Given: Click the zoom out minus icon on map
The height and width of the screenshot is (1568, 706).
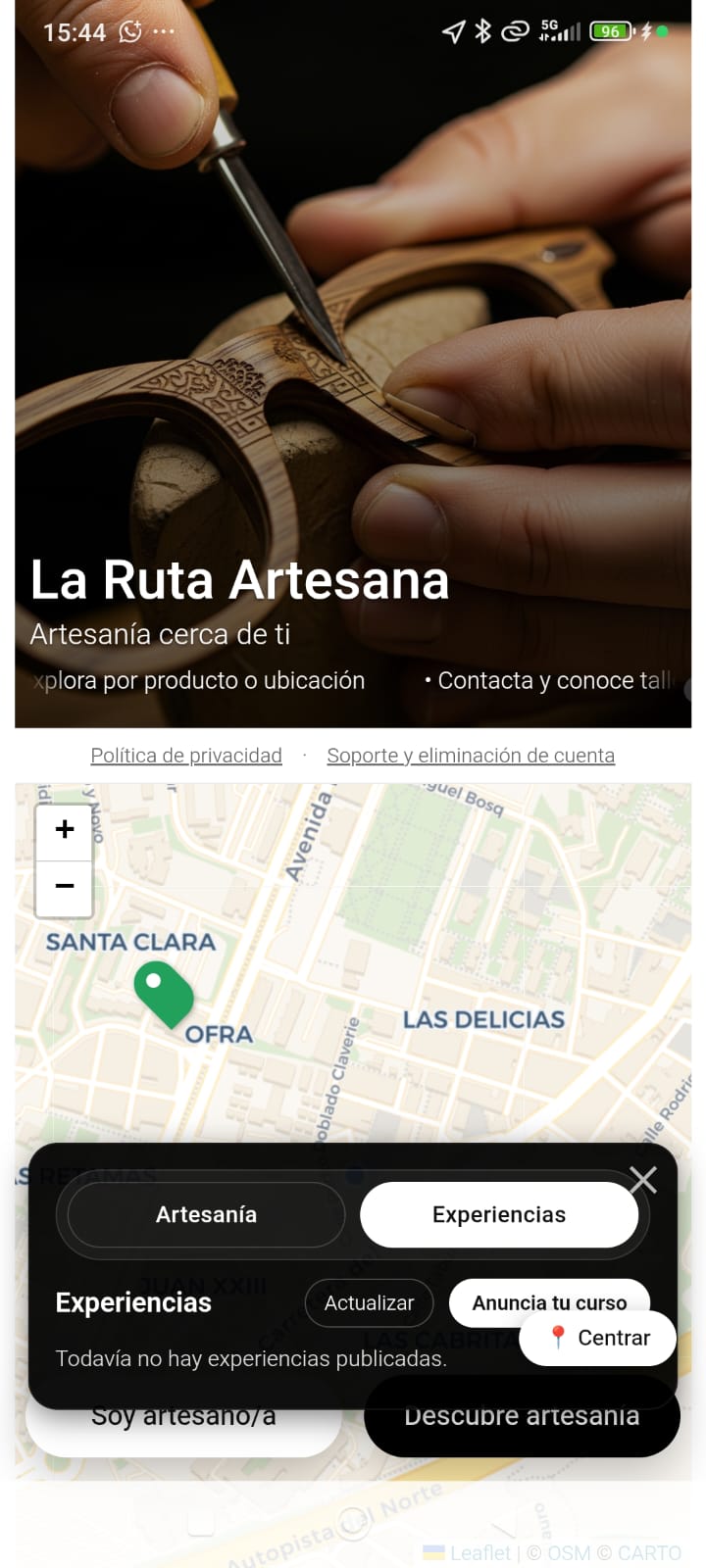Looking at the screenshot, I should [x=64, y=886].
